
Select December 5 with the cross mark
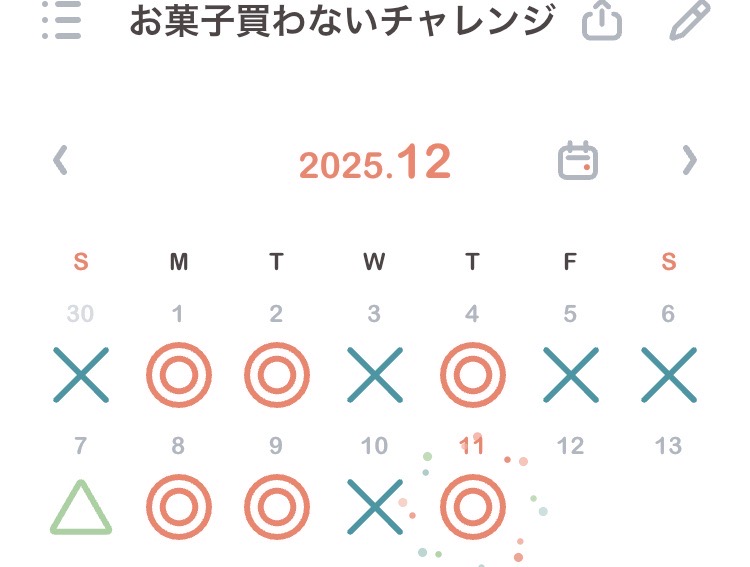click(x=570, y=375)
